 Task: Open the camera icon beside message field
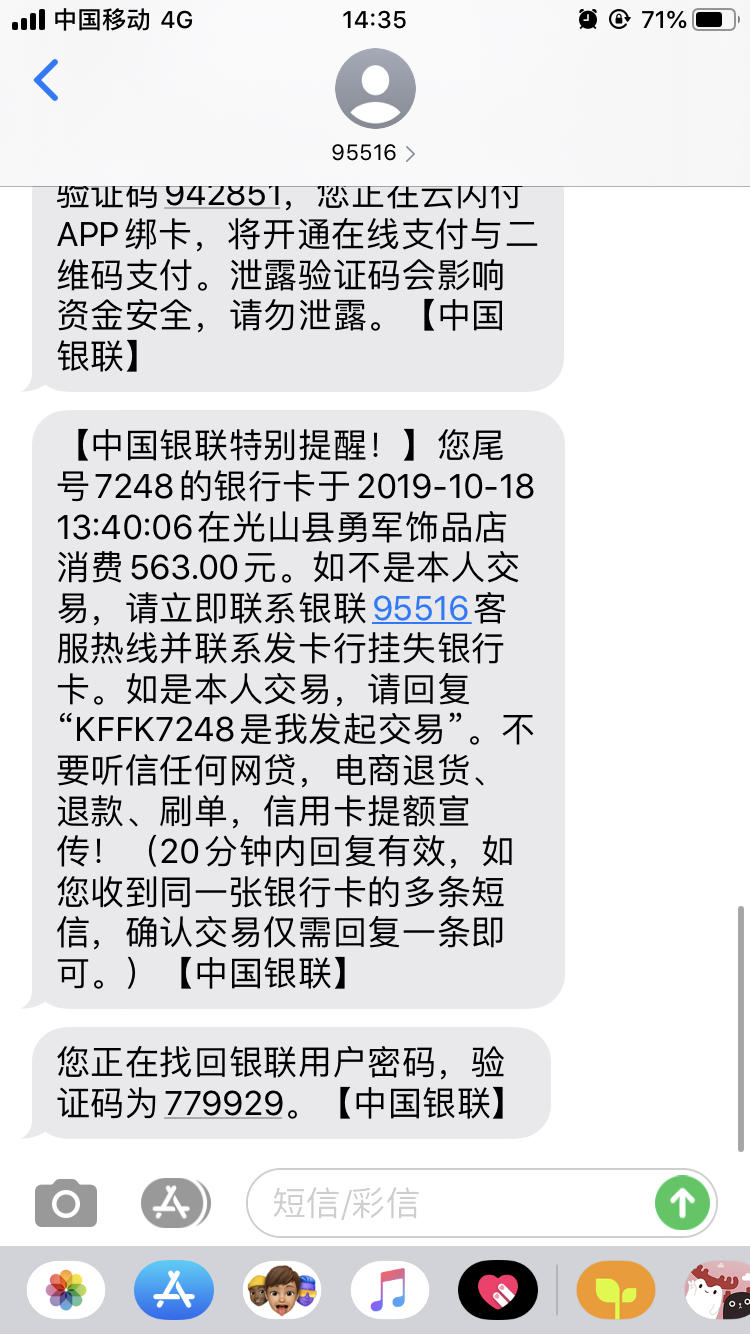point(64,1203)
